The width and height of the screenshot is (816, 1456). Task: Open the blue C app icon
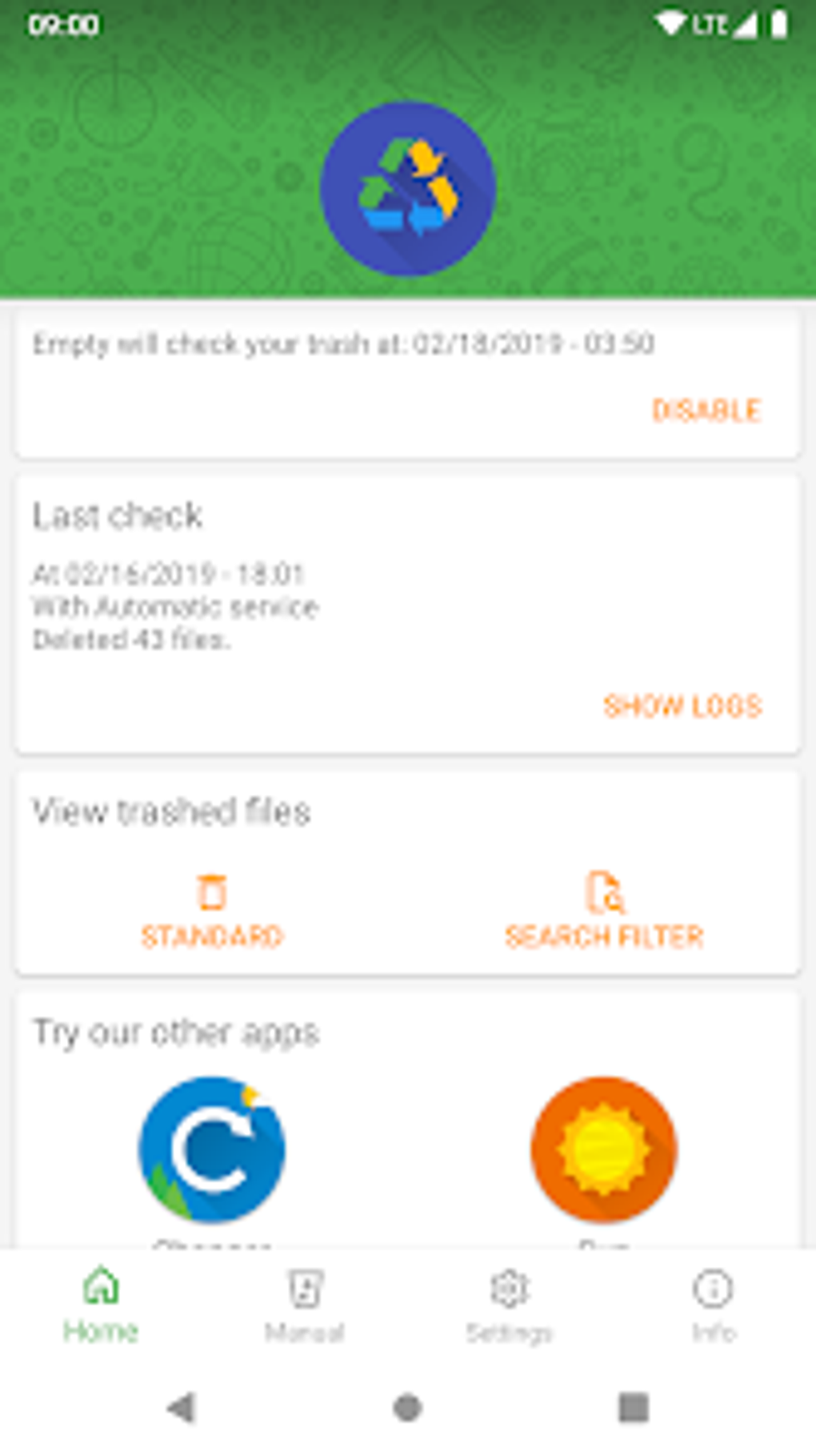[212, 1149]
